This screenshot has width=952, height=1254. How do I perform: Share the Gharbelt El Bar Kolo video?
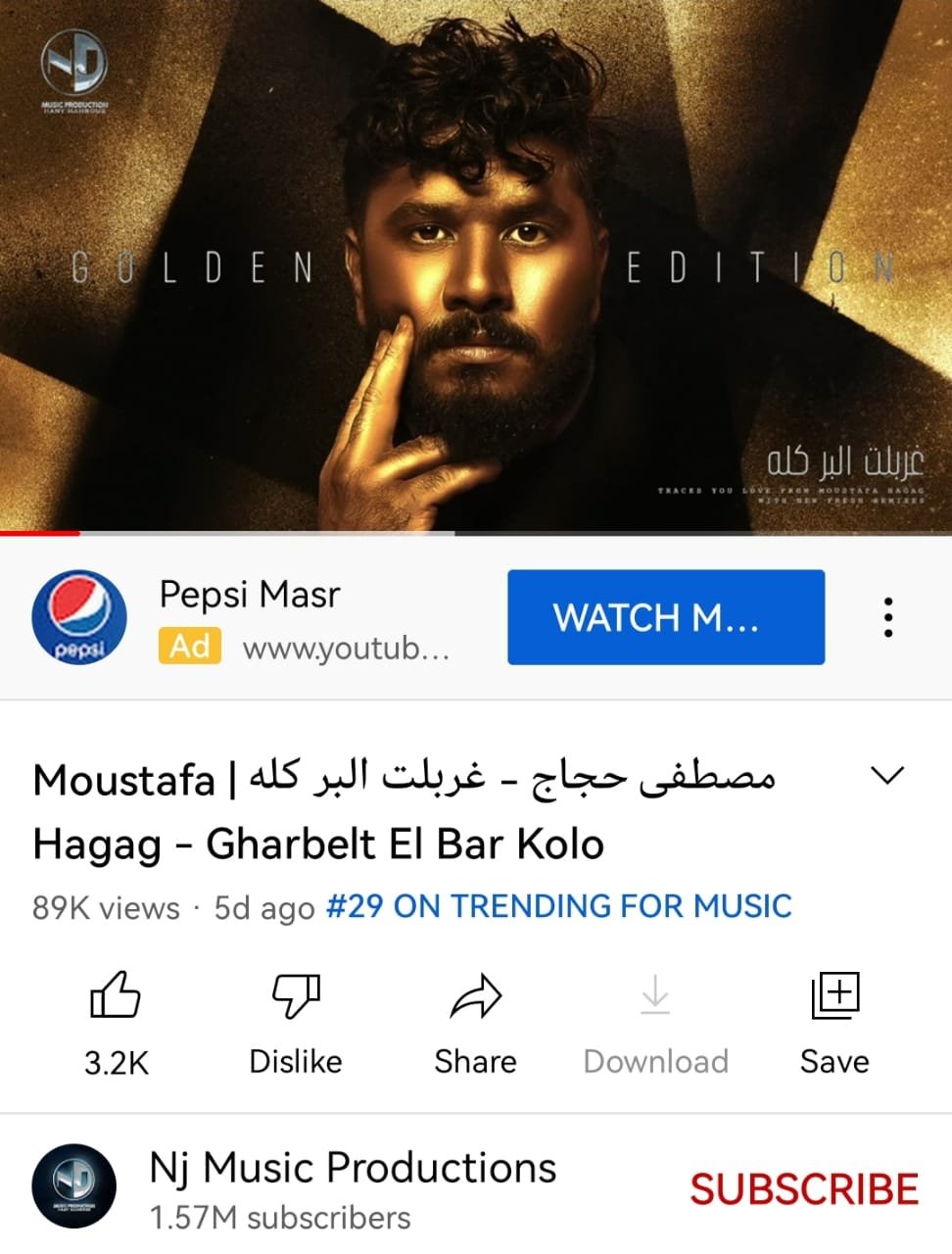click(x=475, y=1021)
